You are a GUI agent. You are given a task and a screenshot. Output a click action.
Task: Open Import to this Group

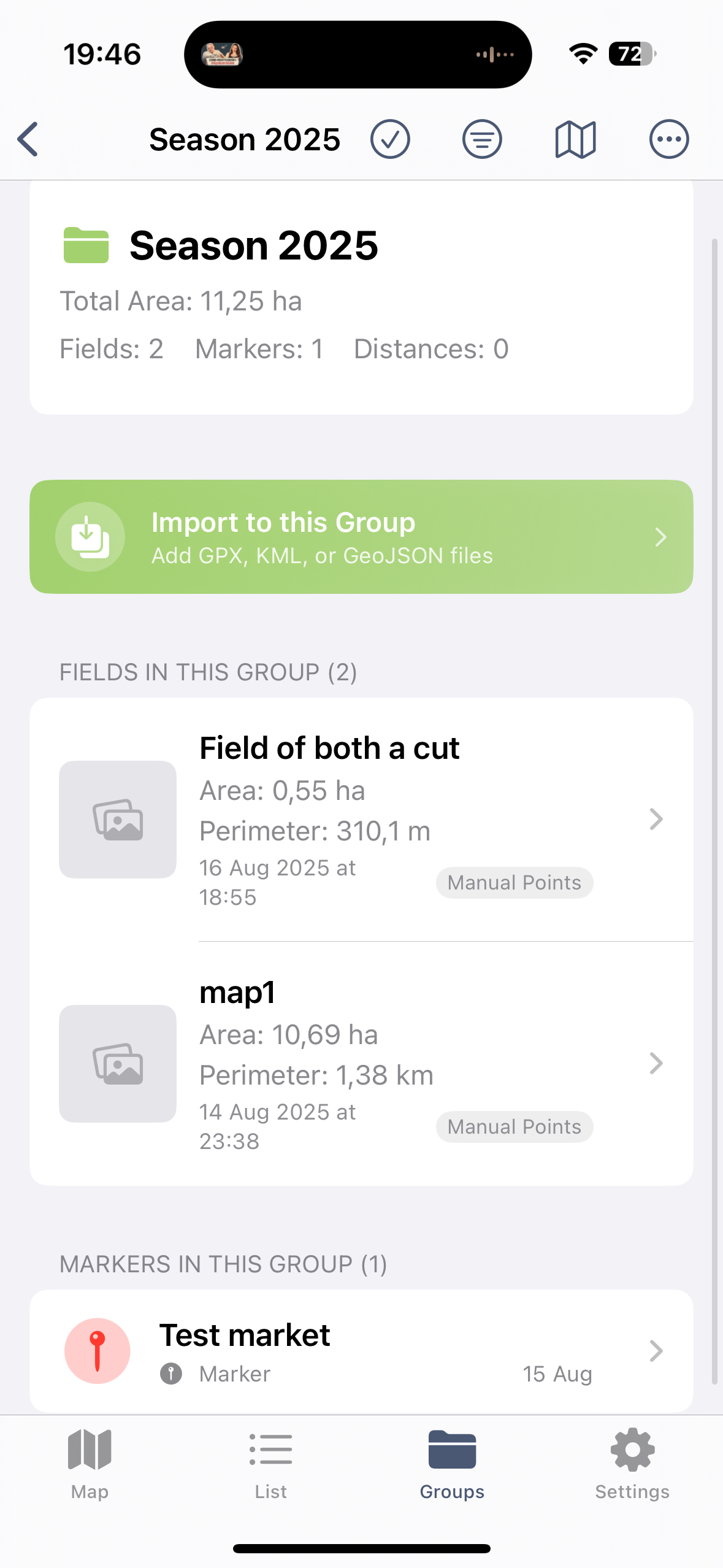362,536
